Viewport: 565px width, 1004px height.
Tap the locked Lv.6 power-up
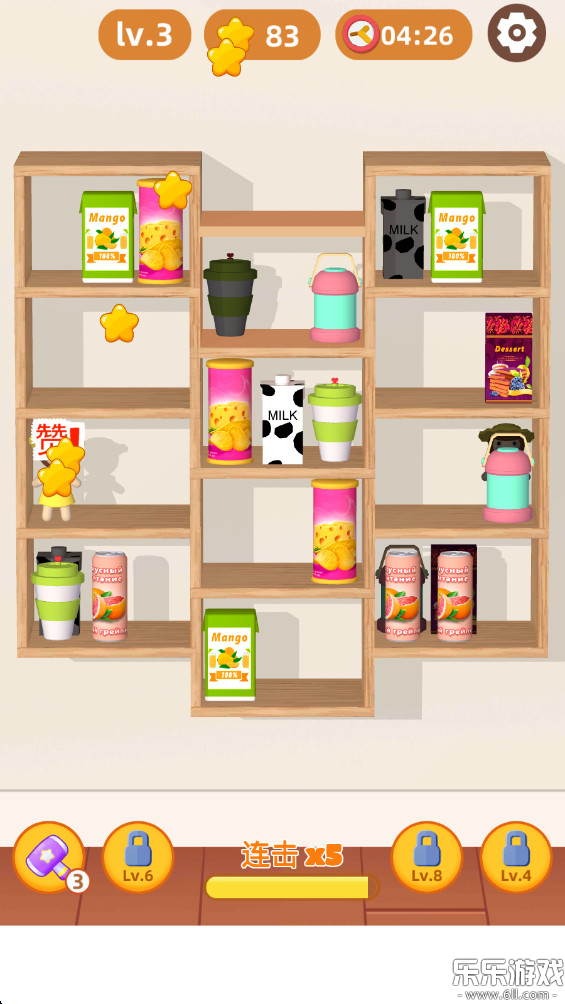tap(138, 857)
